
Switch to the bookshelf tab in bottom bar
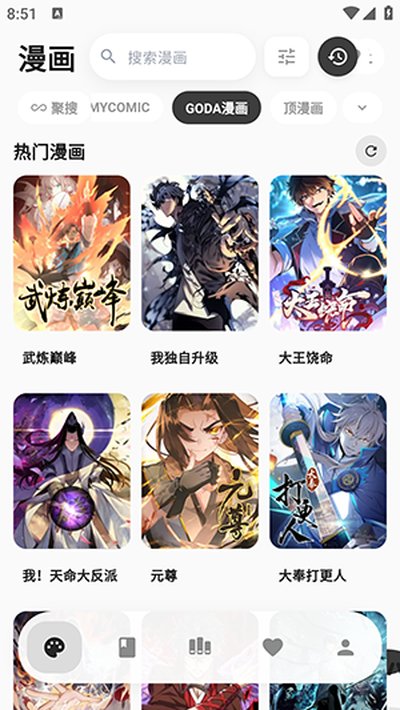(x=127, y=647)
